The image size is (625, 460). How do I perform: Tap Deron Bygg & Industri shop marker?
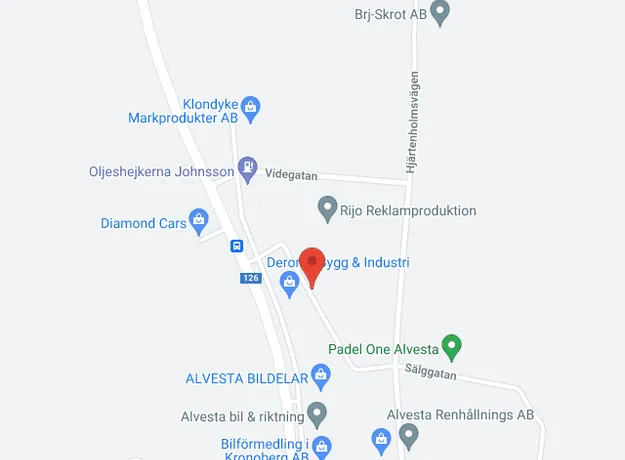click(289, 284)
